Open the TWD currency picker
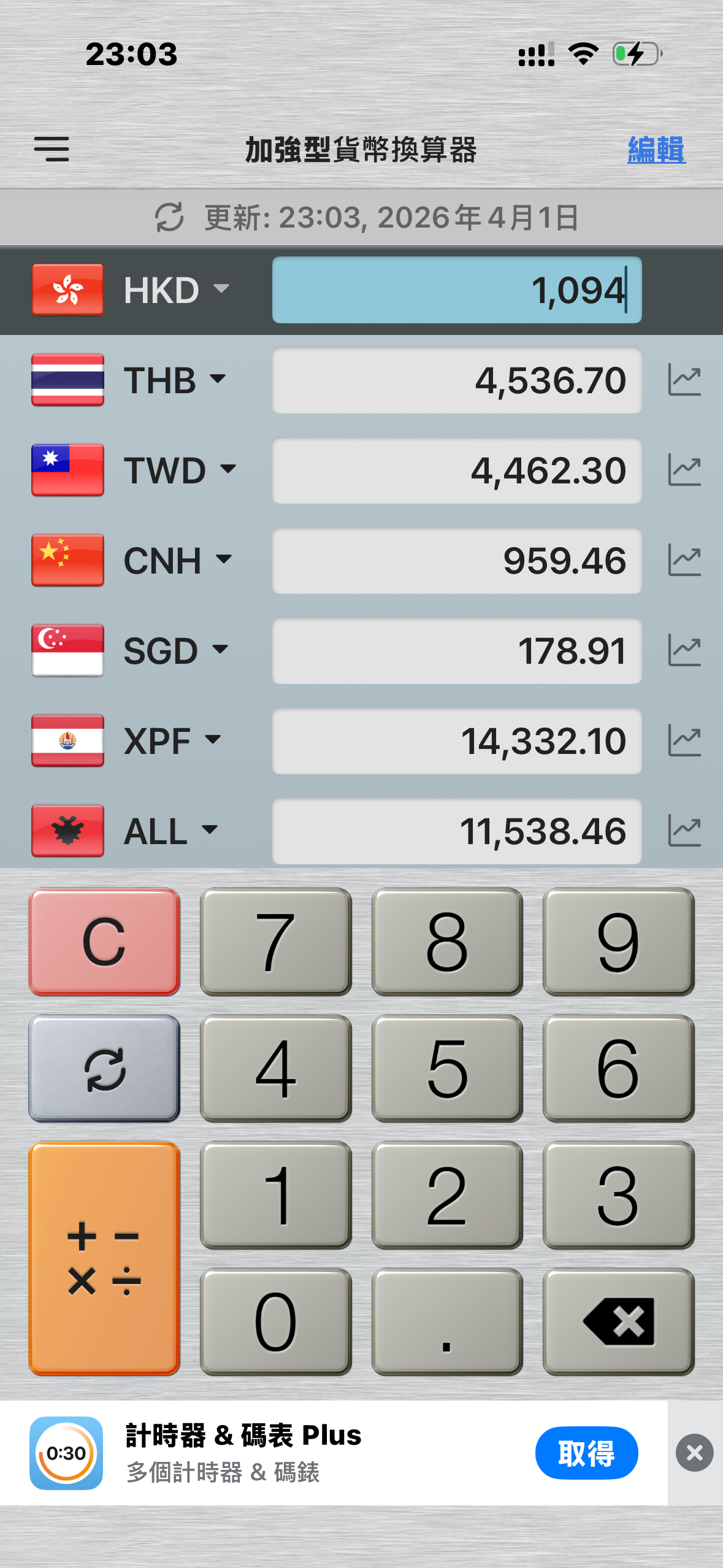The image size is (723, 1568). 179,471
